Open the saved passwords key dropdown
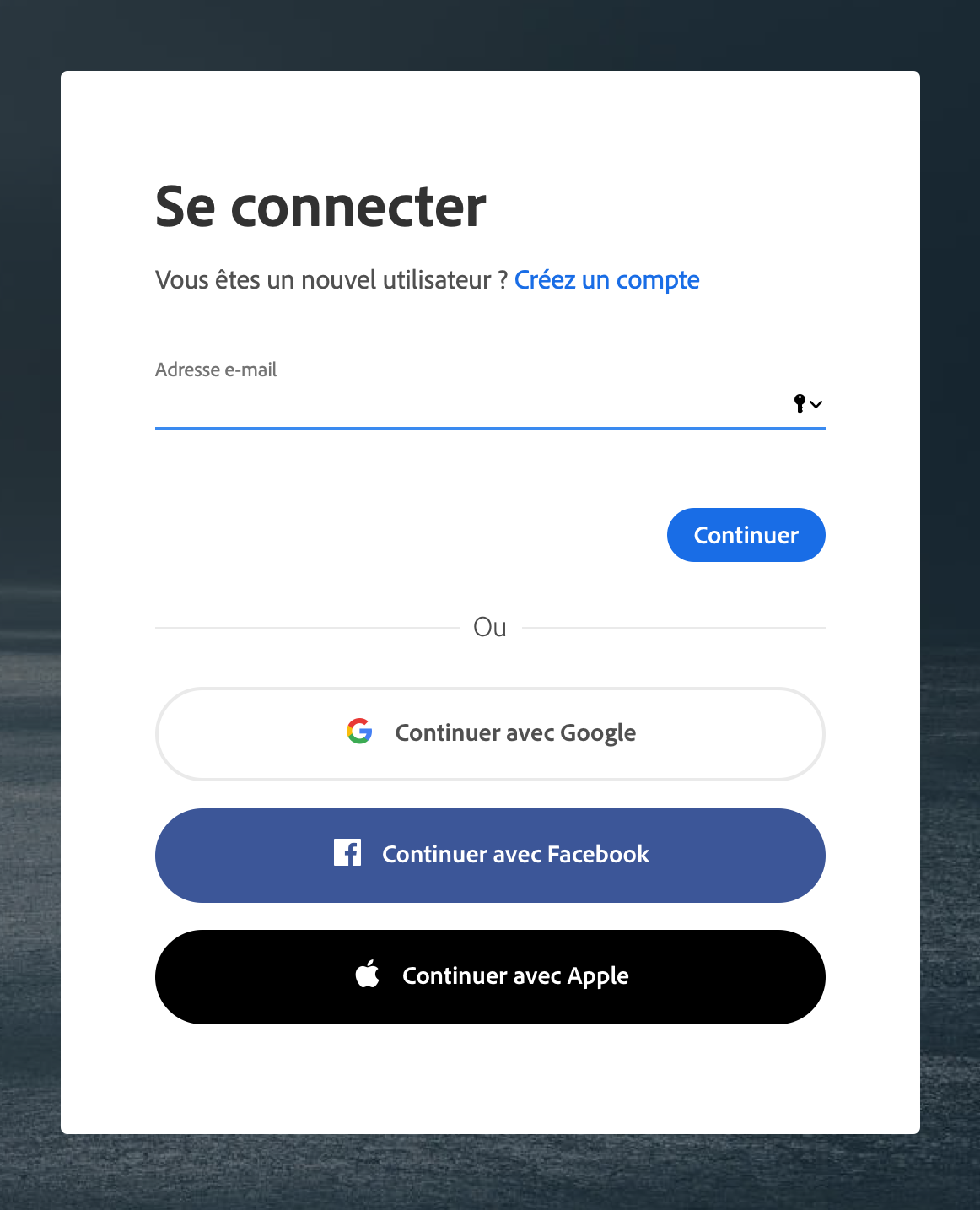The image size is (980, 1210). click(x=807, y=404)
